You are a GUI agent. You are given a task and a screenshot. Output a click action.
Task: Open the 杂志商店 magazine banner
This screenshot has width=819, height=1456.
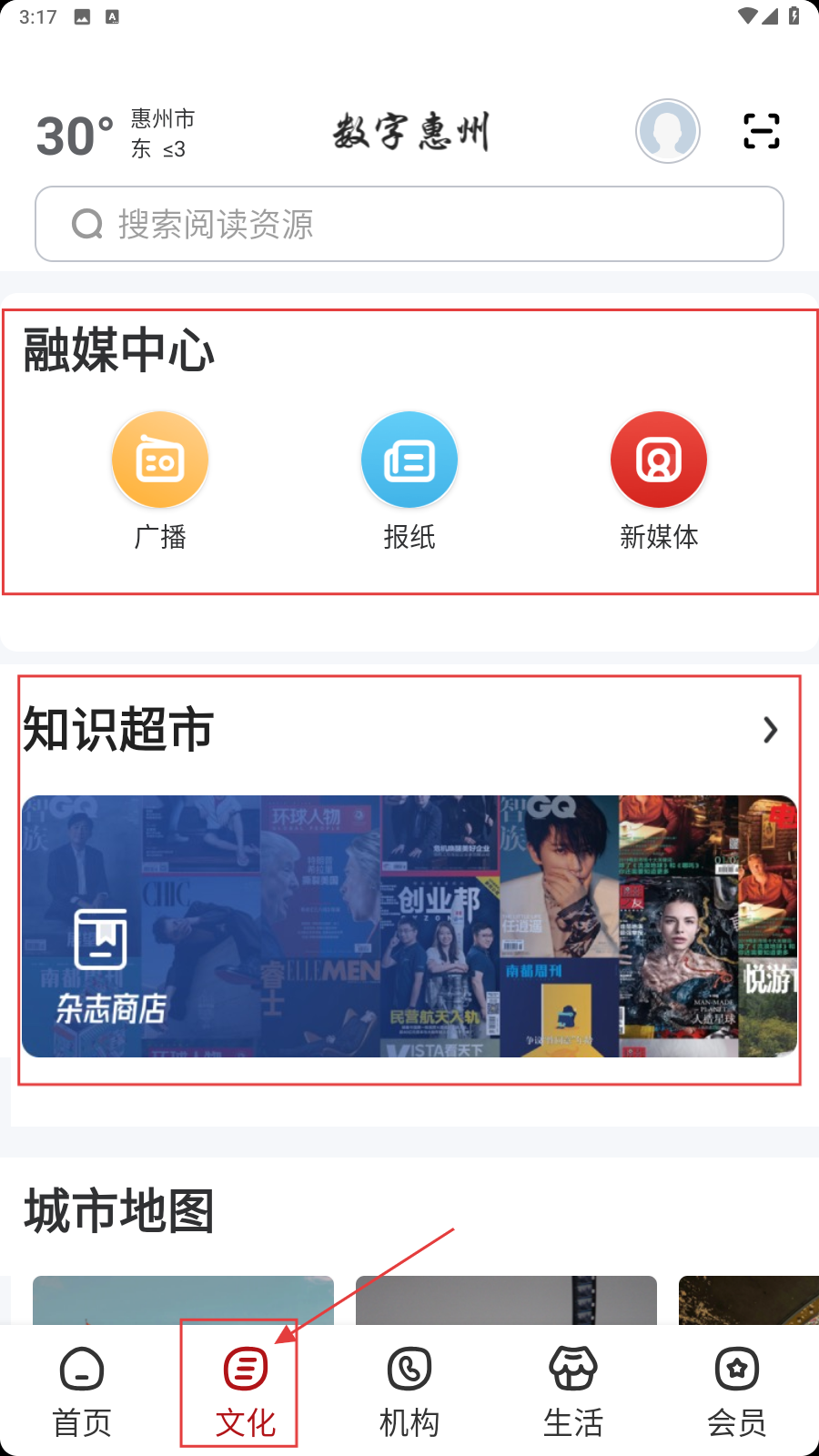pyautogui.click(x=409, y=925)
